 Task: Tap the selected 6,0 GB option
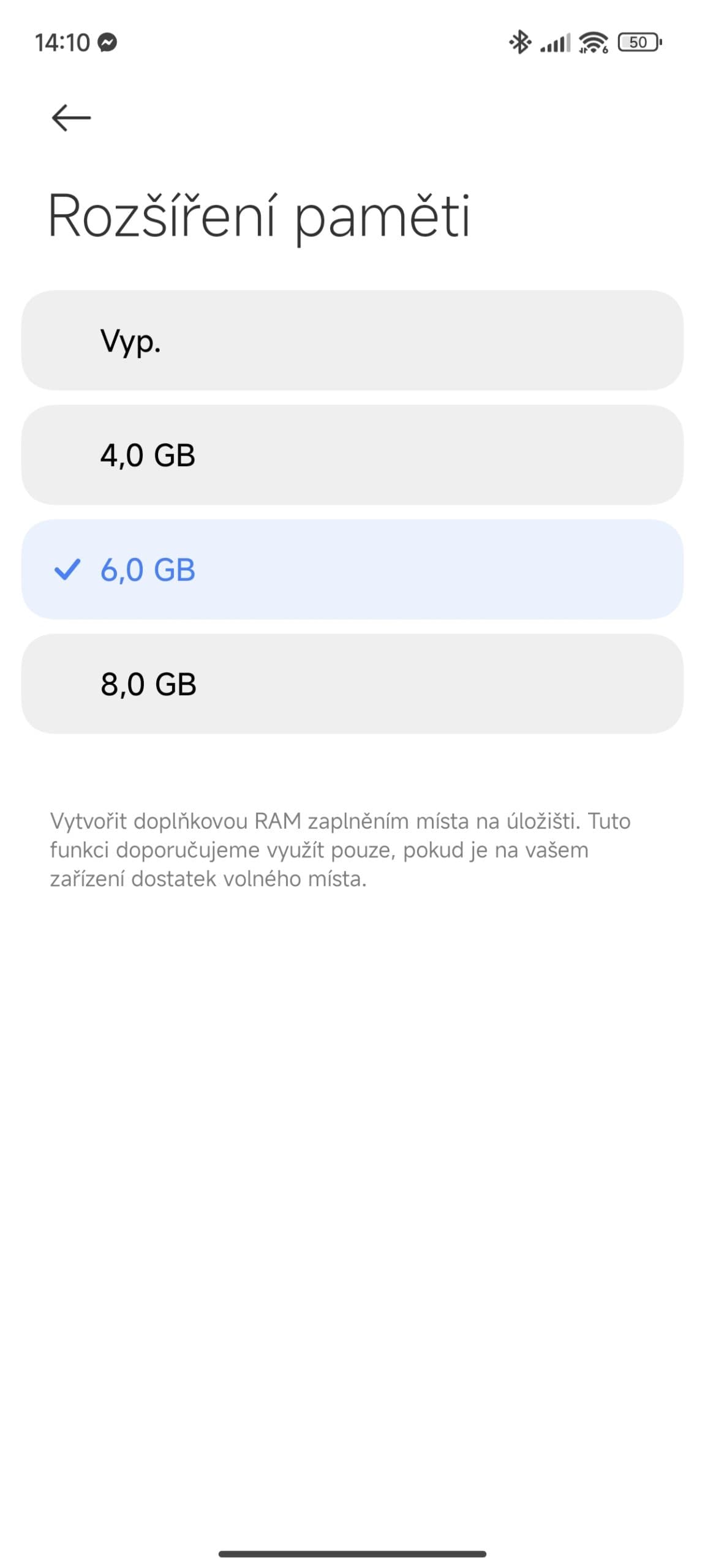[352, 569]
